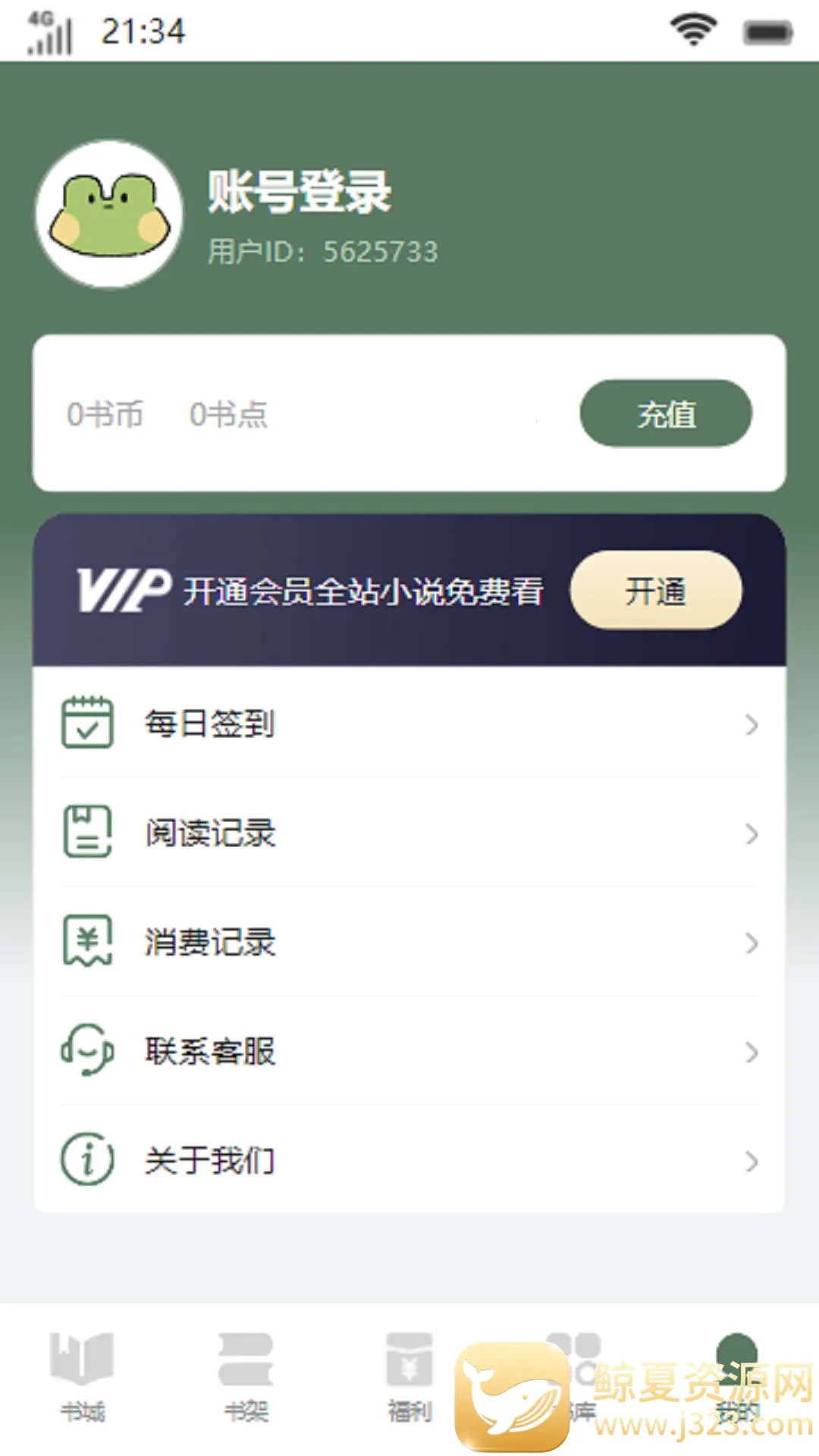The width and height of the screenshot is (819, 1456).
Task: Open 联系客服 customer service
Action: tap(409, 1051)
